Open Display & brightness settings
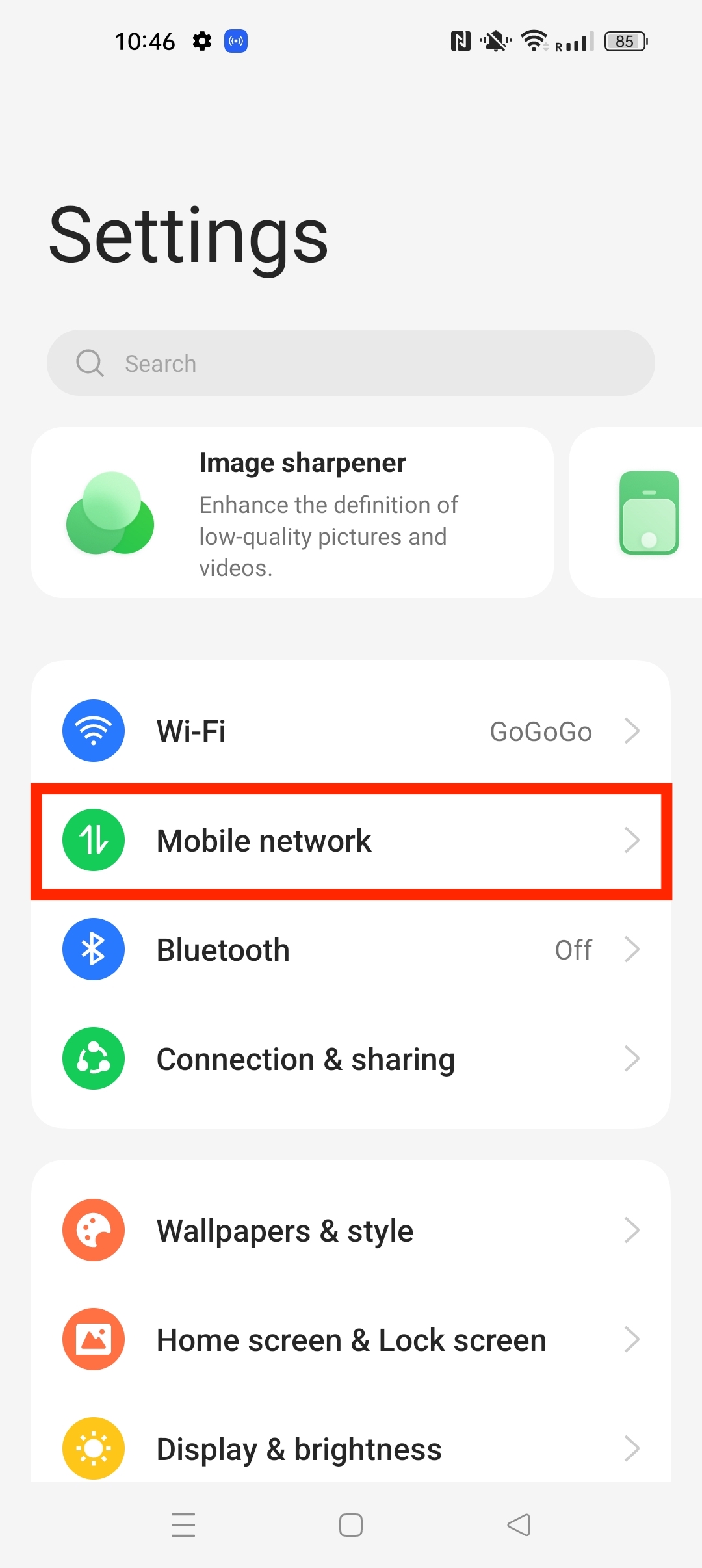 [351, 1449]
